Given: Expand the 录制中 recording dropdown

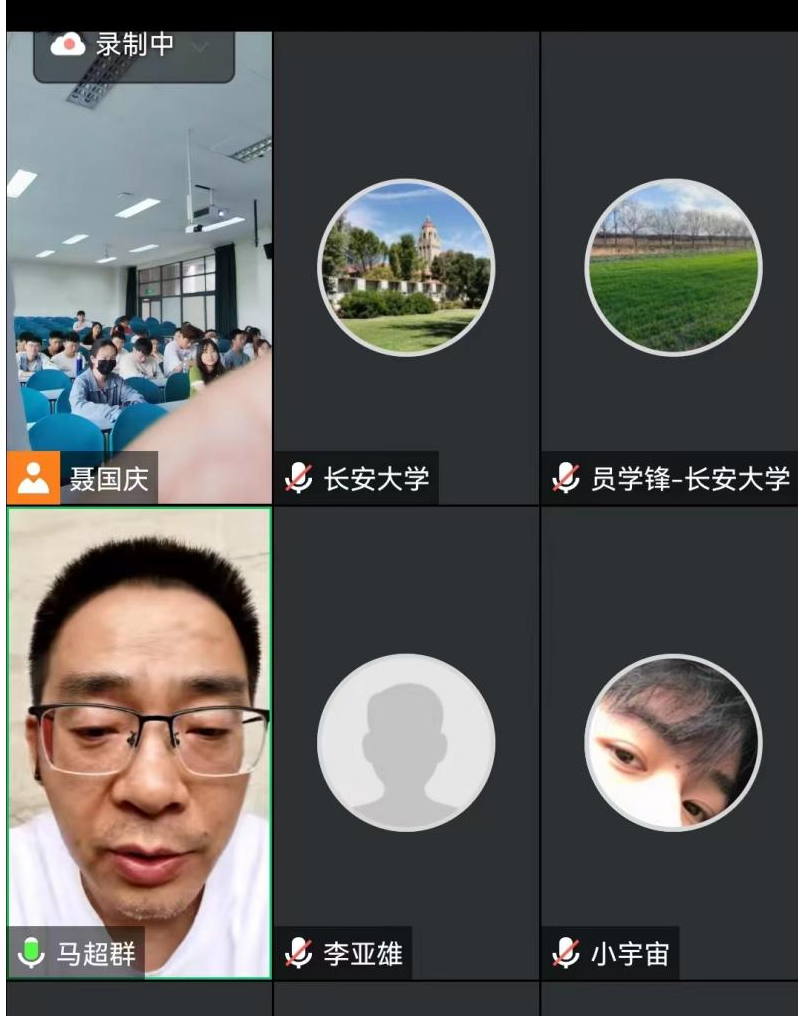Looking at the screenshot, I should pos(199,46).
